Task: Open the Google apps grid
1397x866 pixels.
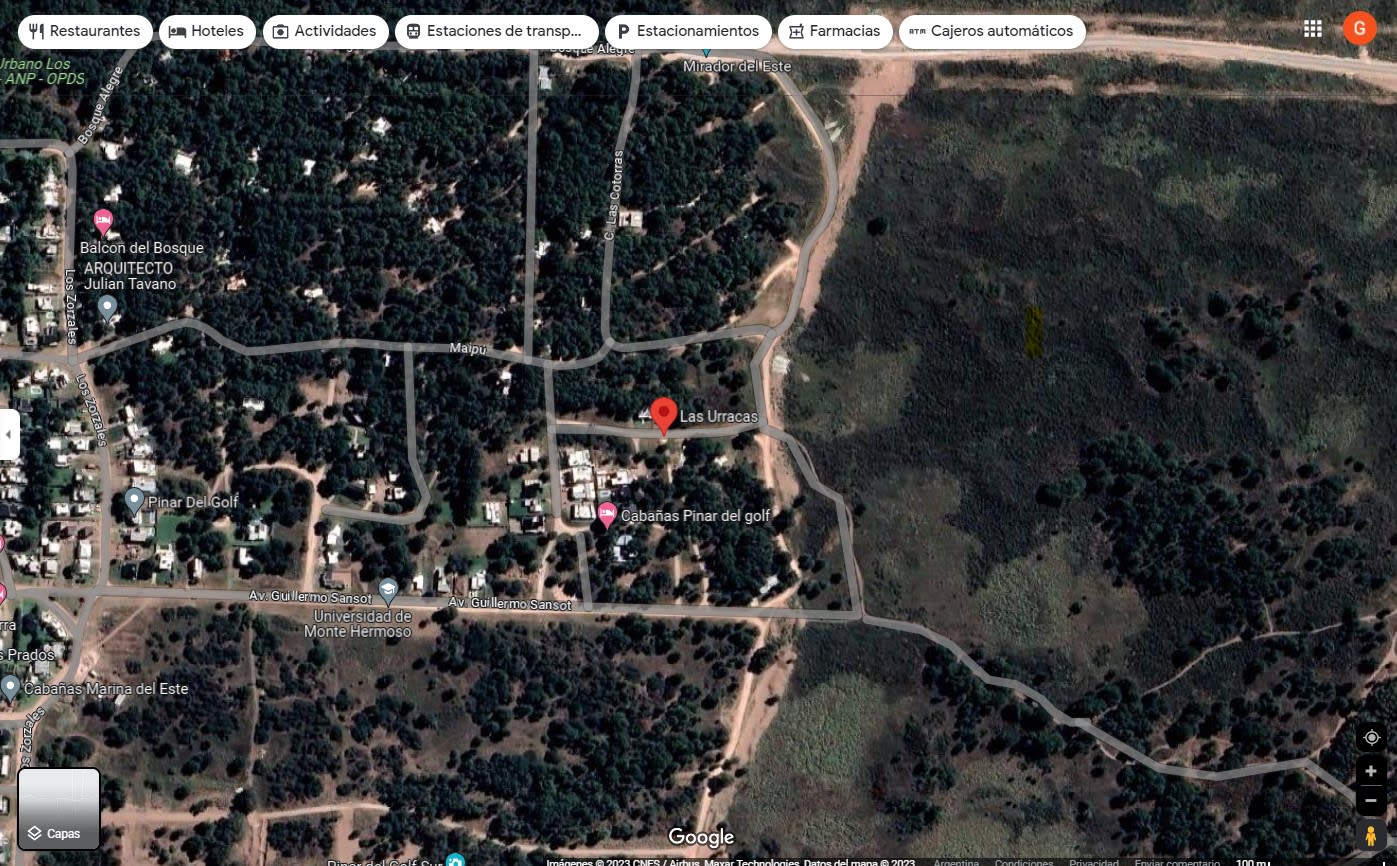Action: (x=1313, y=29)
